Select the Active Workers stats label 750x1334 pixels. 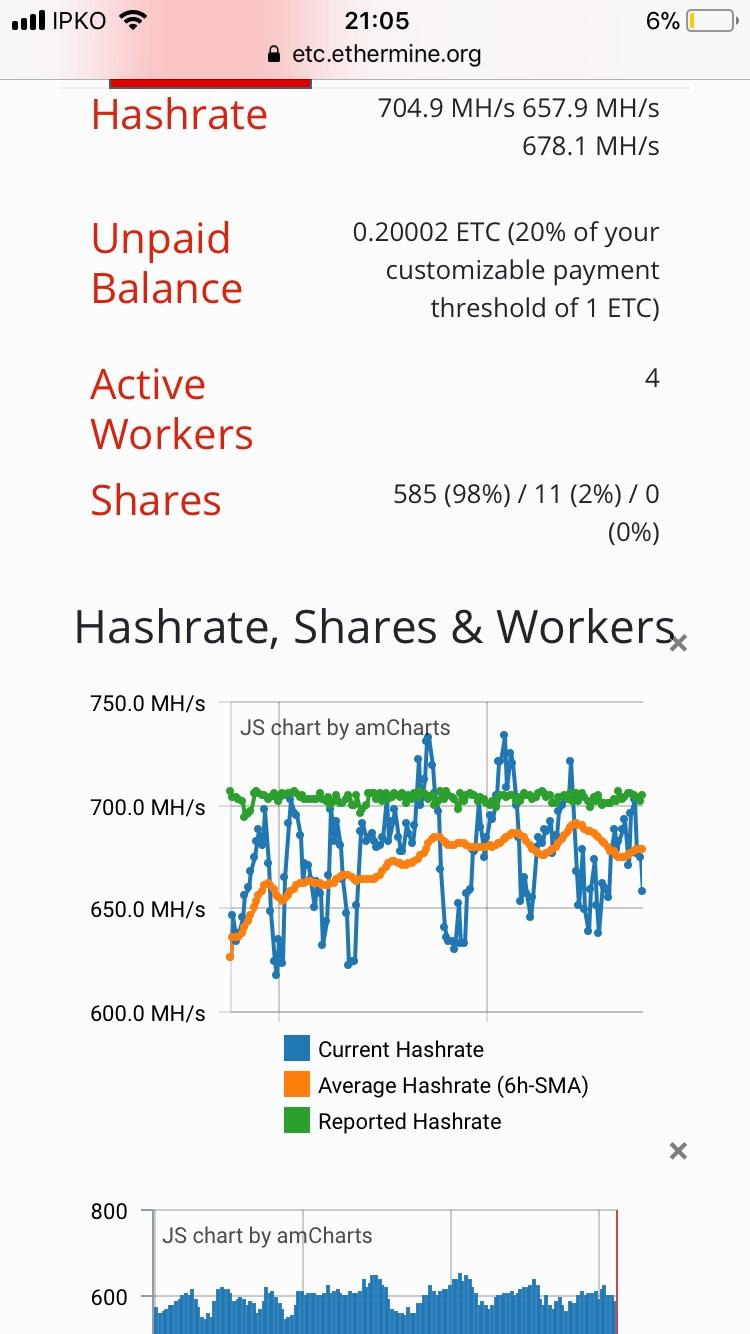pos(171,409)
